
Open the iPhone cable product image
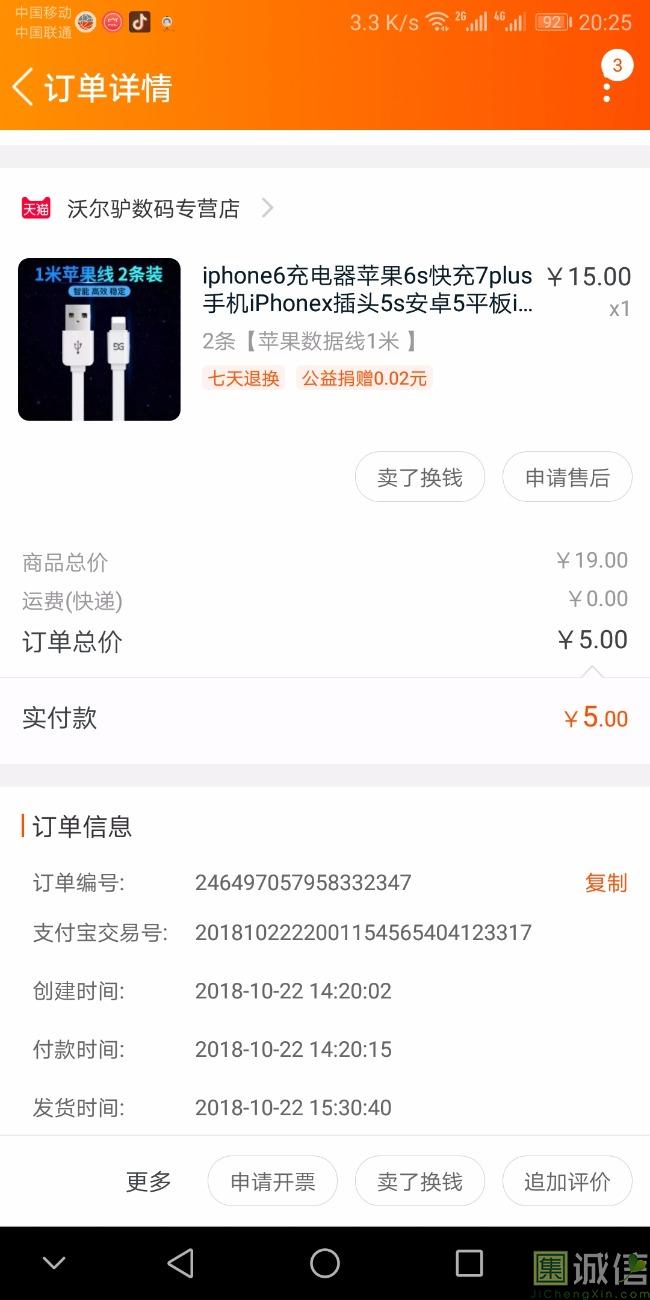pos(99,339)
